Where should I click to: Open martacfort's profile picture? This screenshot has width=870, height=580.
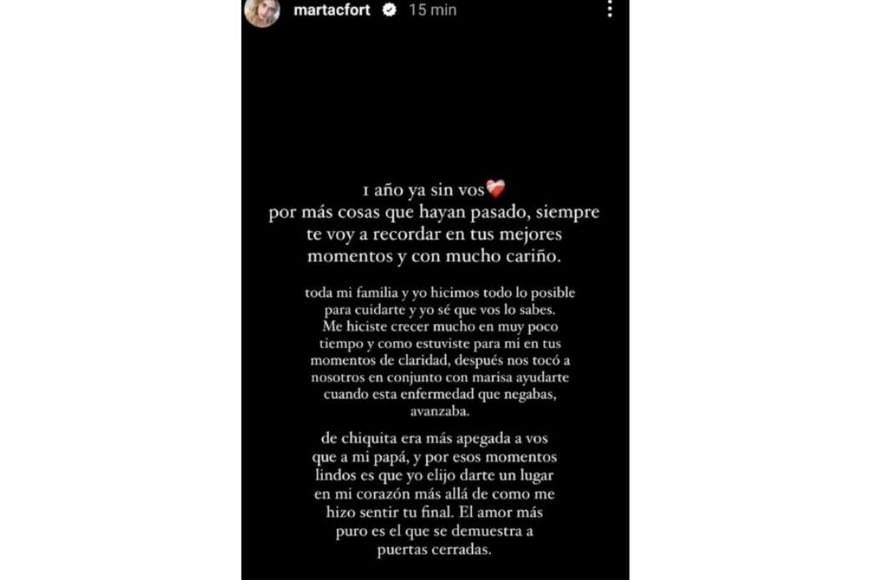(x=262, y=11)
